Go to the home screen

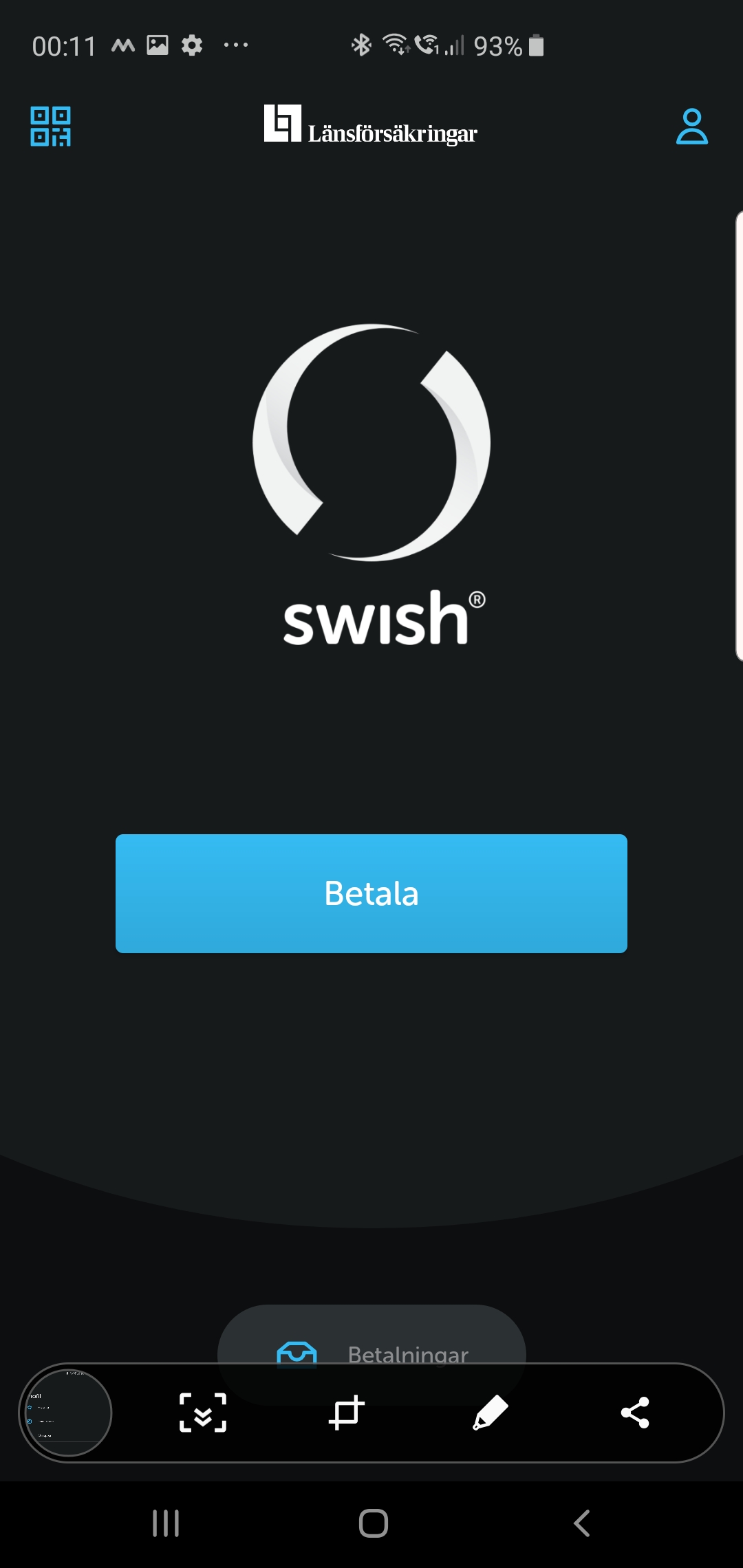(373, 1523)
